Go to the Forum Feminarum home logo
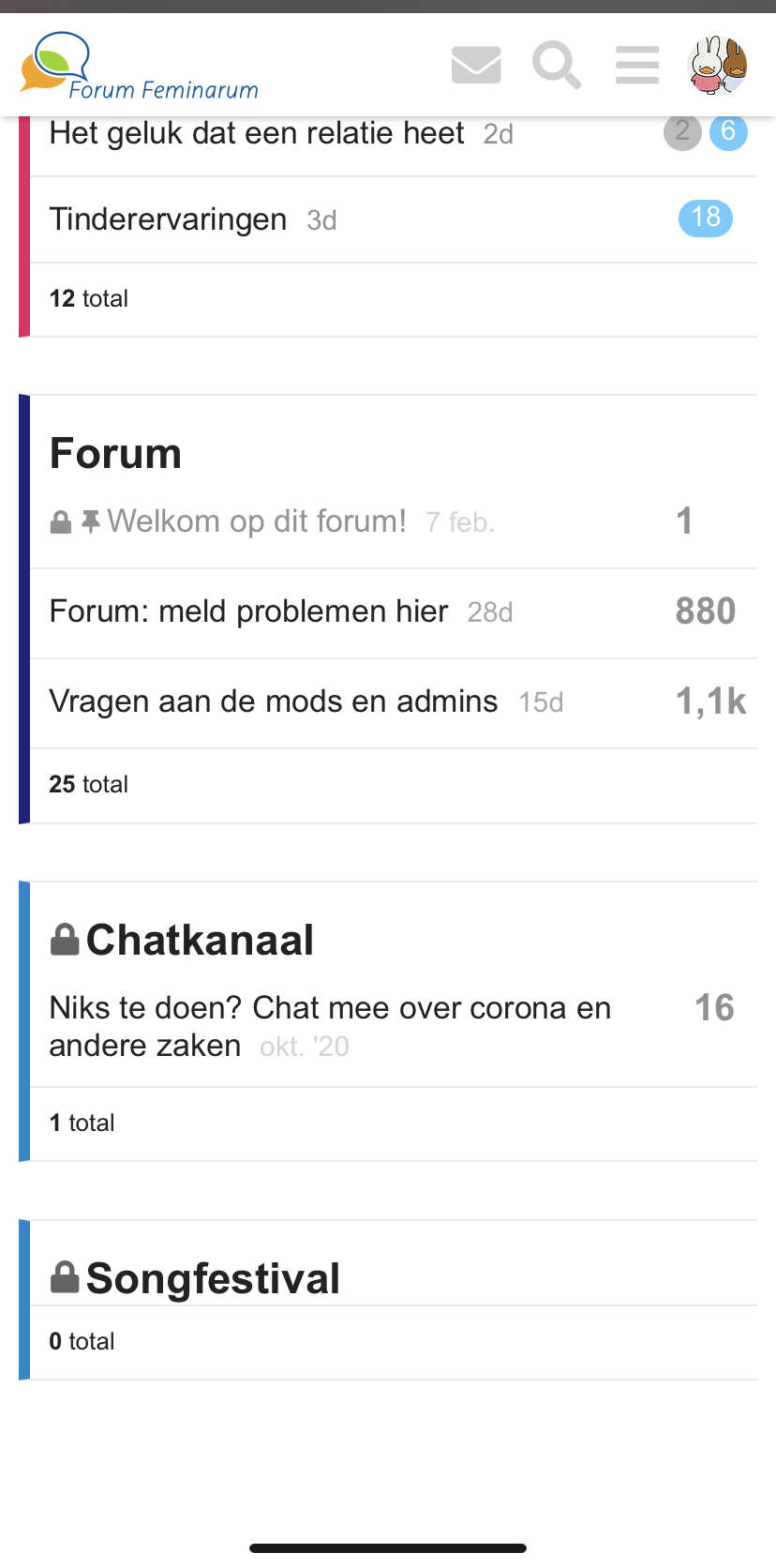 pos(140,66)
